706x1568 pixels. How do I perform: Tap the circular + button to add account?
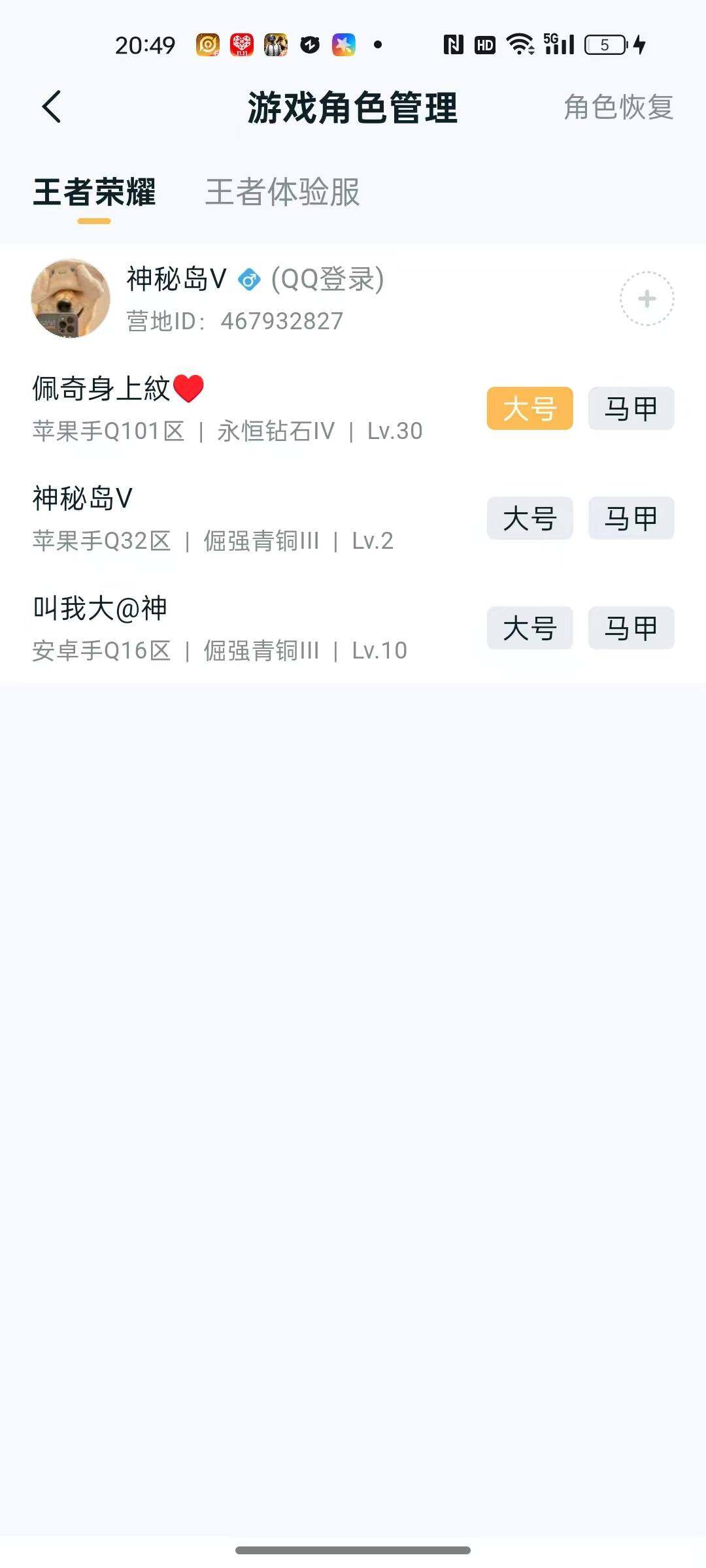click(x=646, y=297)
